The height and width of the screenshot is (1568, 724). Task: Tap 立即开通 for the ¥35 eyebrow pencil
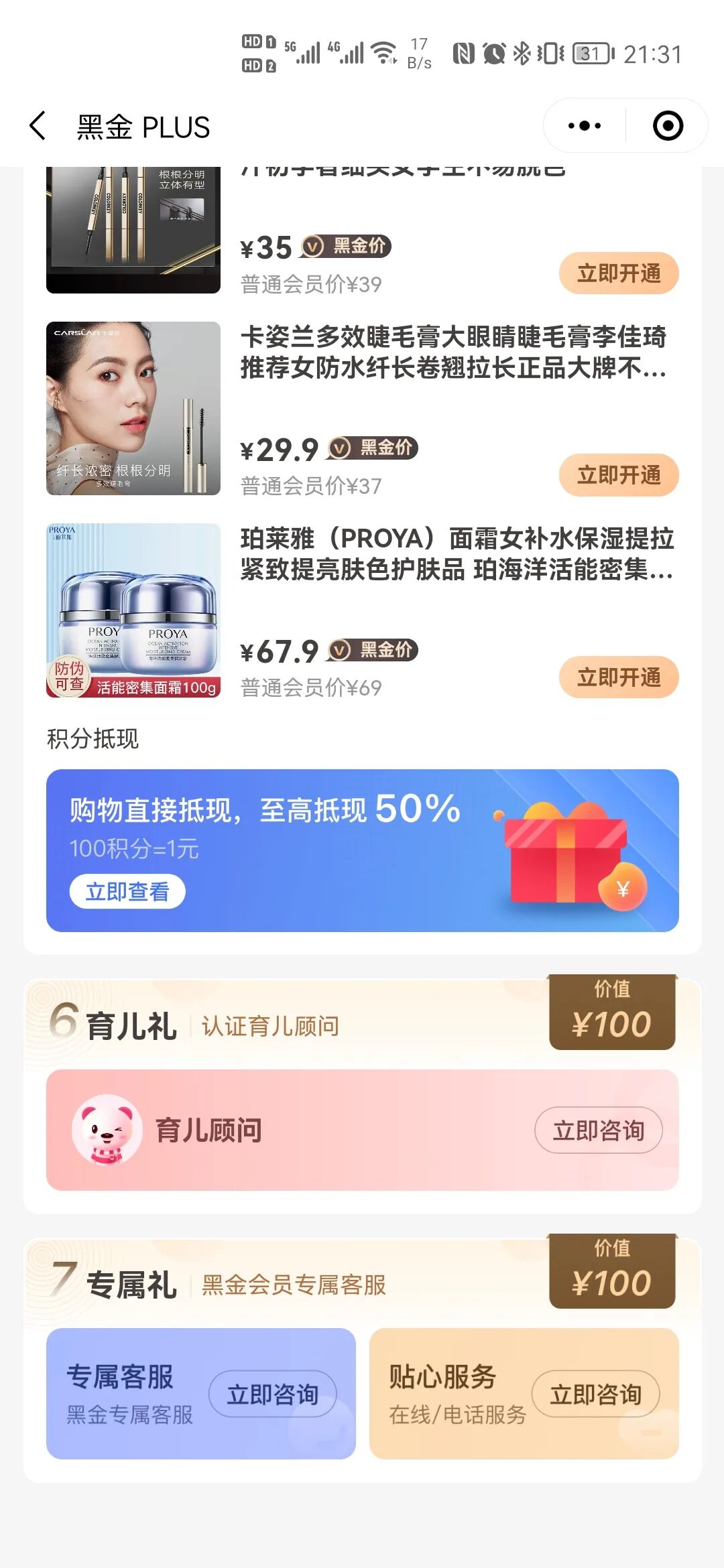click(618, 273)
